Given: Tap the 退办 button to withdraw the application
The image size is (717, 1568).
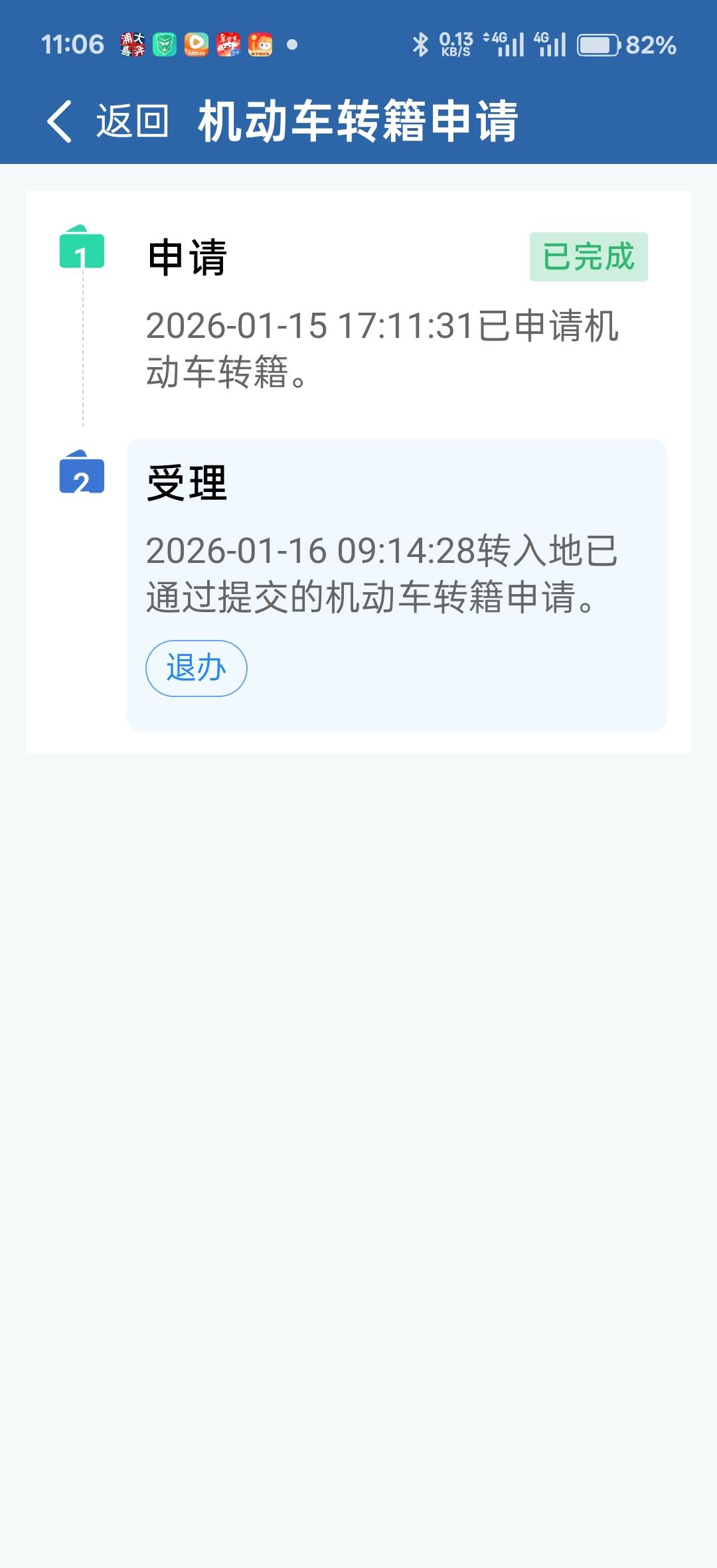Looking at the screenshot, I should point(197,668).
